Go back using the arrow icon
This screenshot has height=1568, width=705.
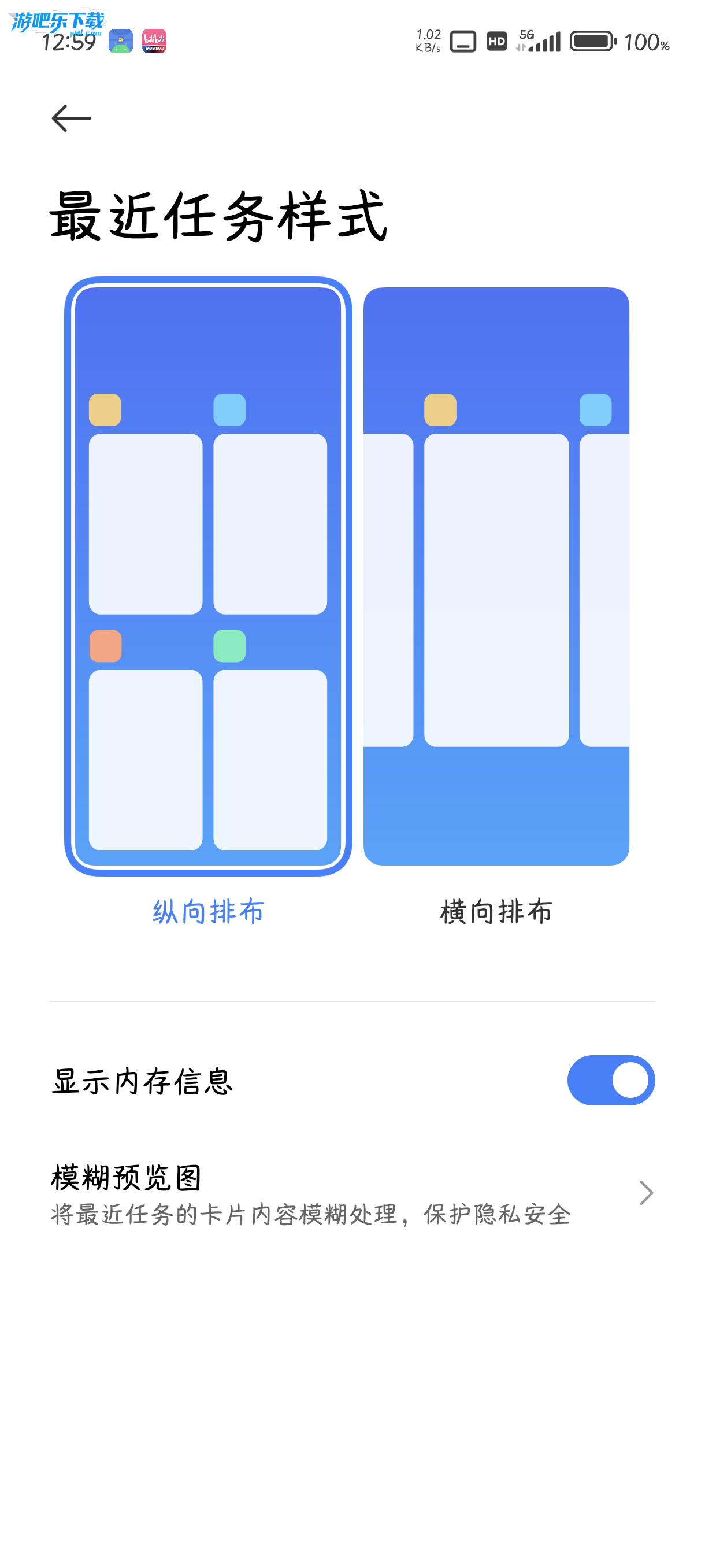click(x=71, y=118)
